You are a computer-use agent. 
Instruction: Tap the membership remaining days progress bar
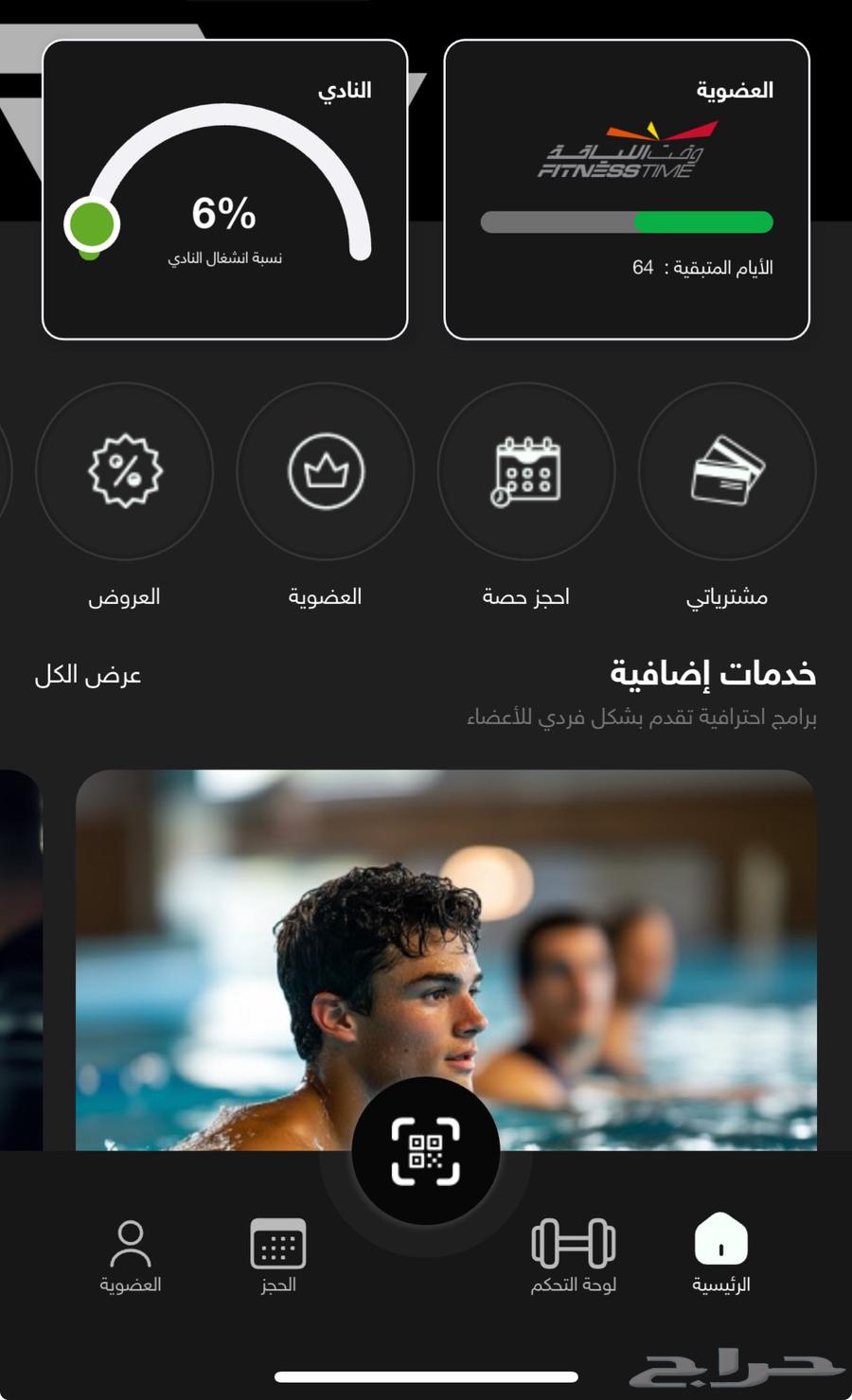(628, 222)
